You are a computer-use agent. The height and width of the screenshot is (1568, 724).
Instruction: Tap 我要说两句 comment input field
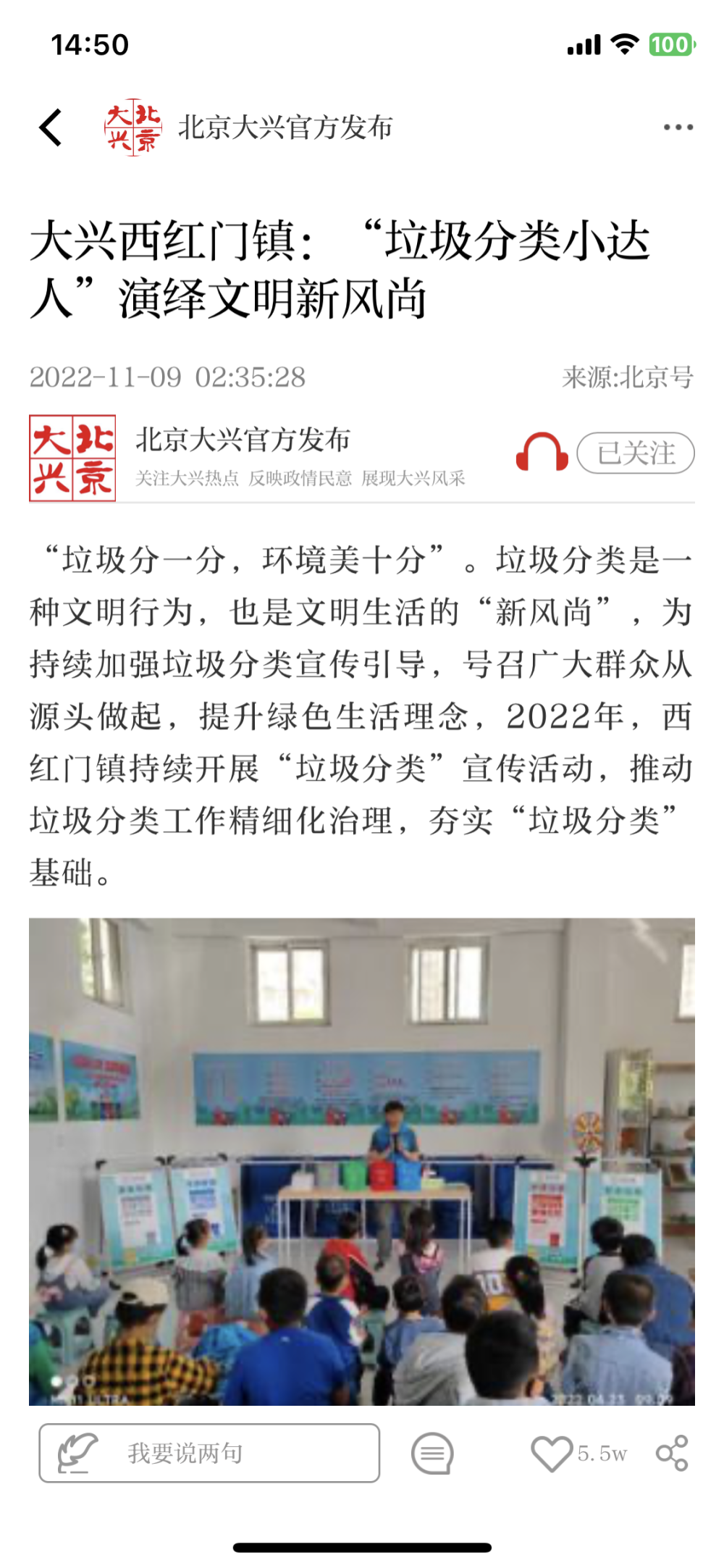209,1453
